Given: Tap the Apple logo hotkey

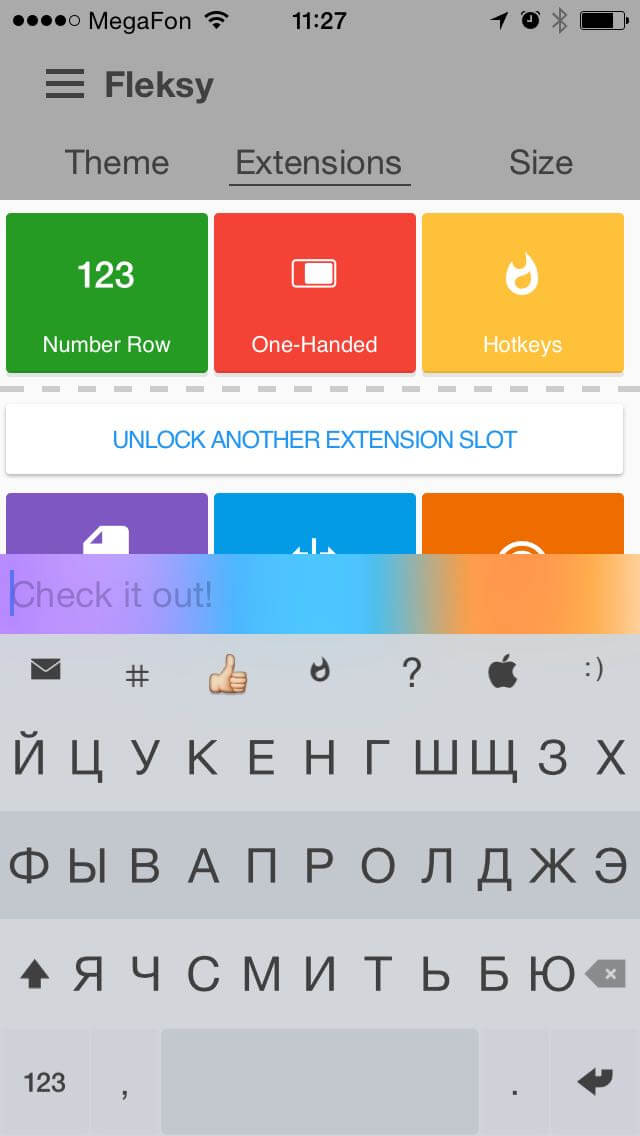Looking at the screenshot, I should tap(503, 673).
